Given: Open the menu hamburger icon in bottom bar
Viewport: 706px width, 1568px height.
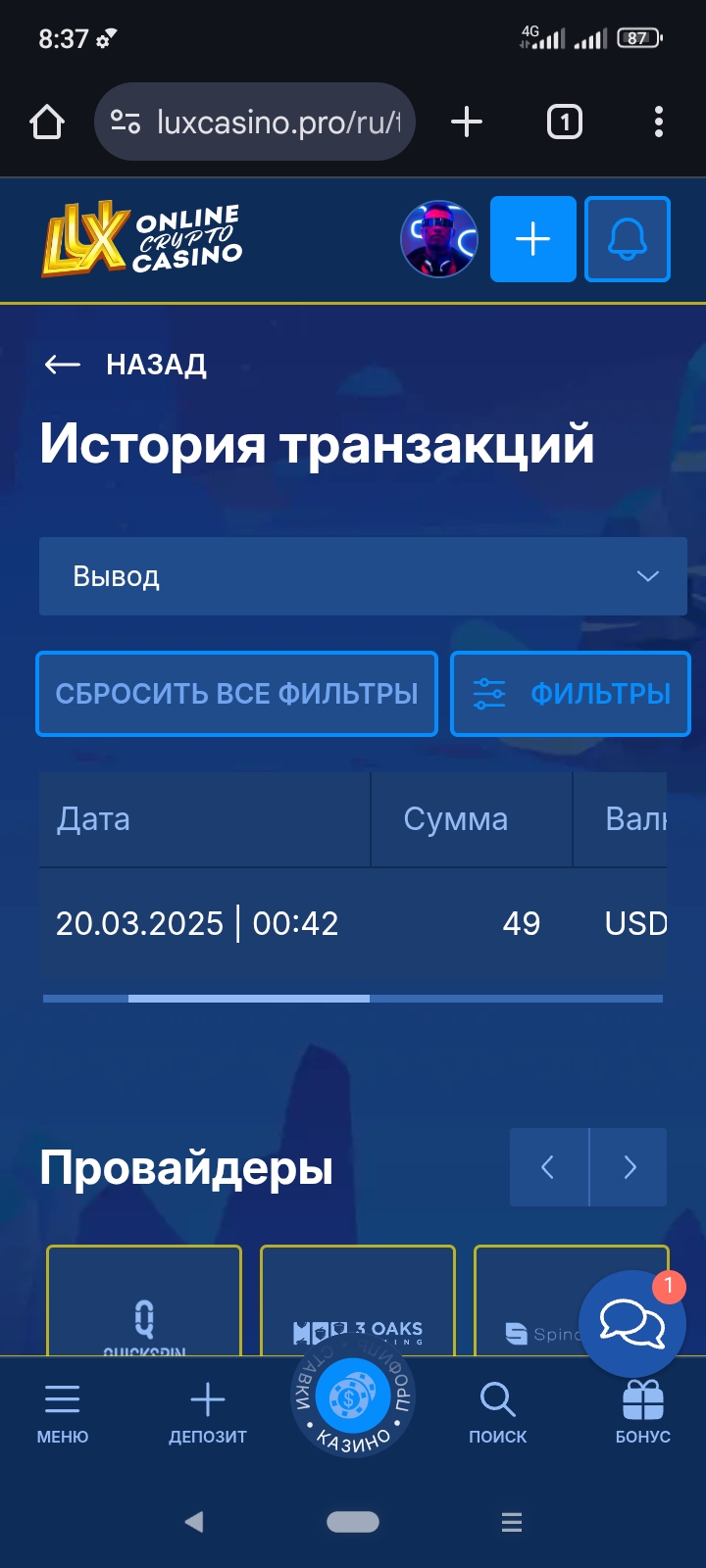Looking at the screenshot, I should pos(63,1396).
